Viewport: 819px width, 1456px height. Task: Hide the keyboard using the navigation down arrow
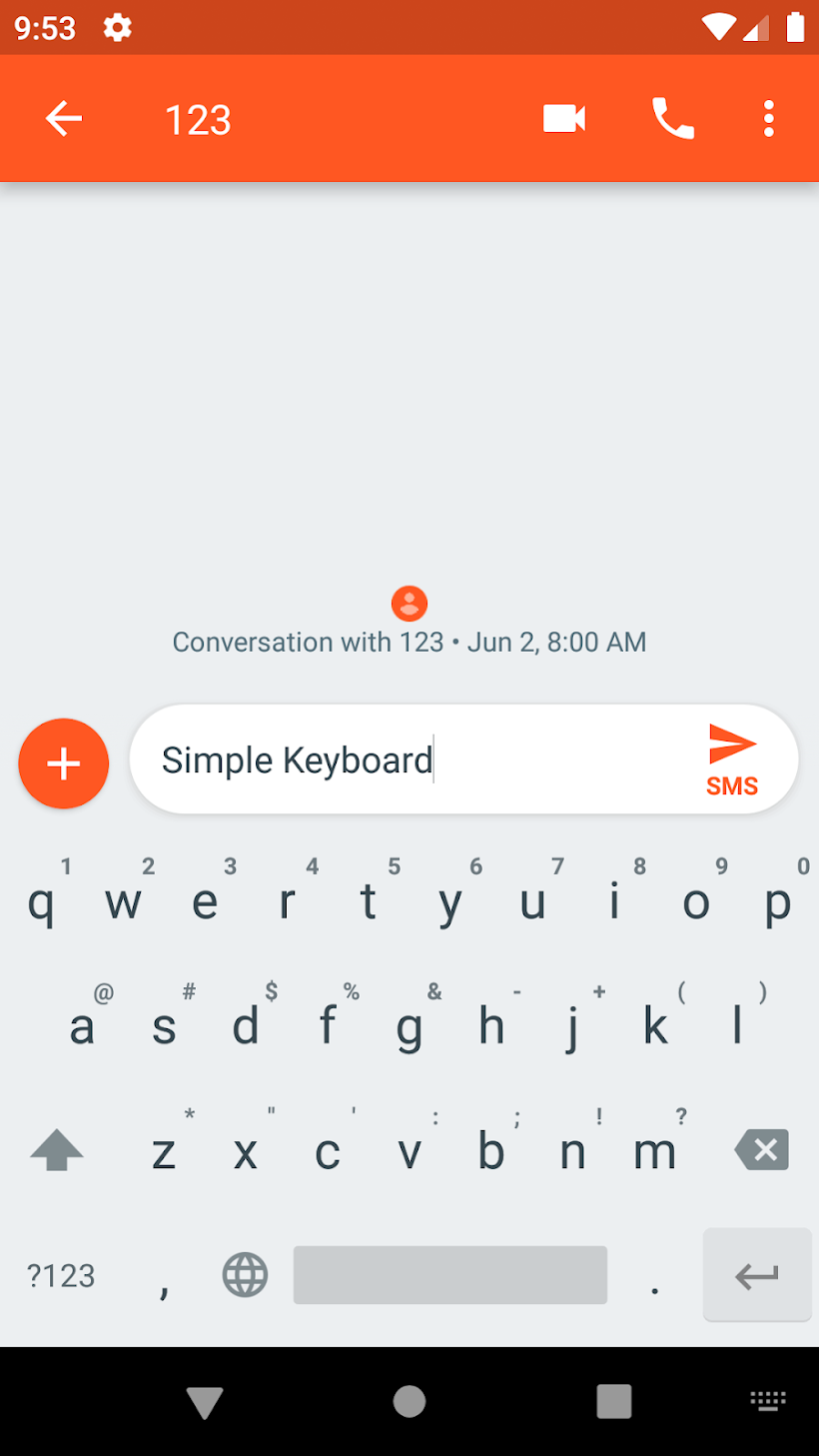pos(205,1401)
